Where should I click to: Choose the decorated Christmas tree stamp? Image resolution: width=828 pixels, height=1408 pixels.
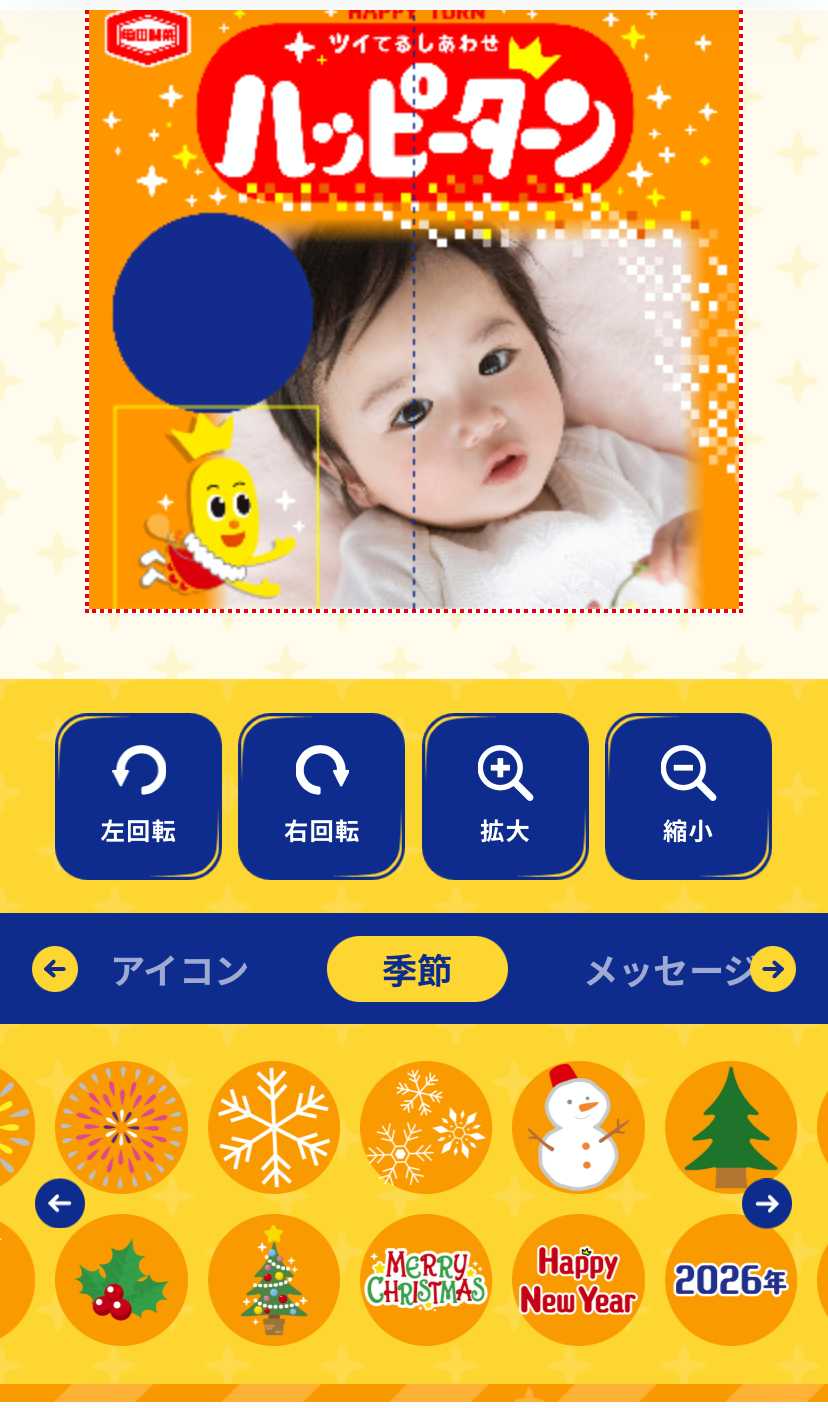[x=273, y=1280]
